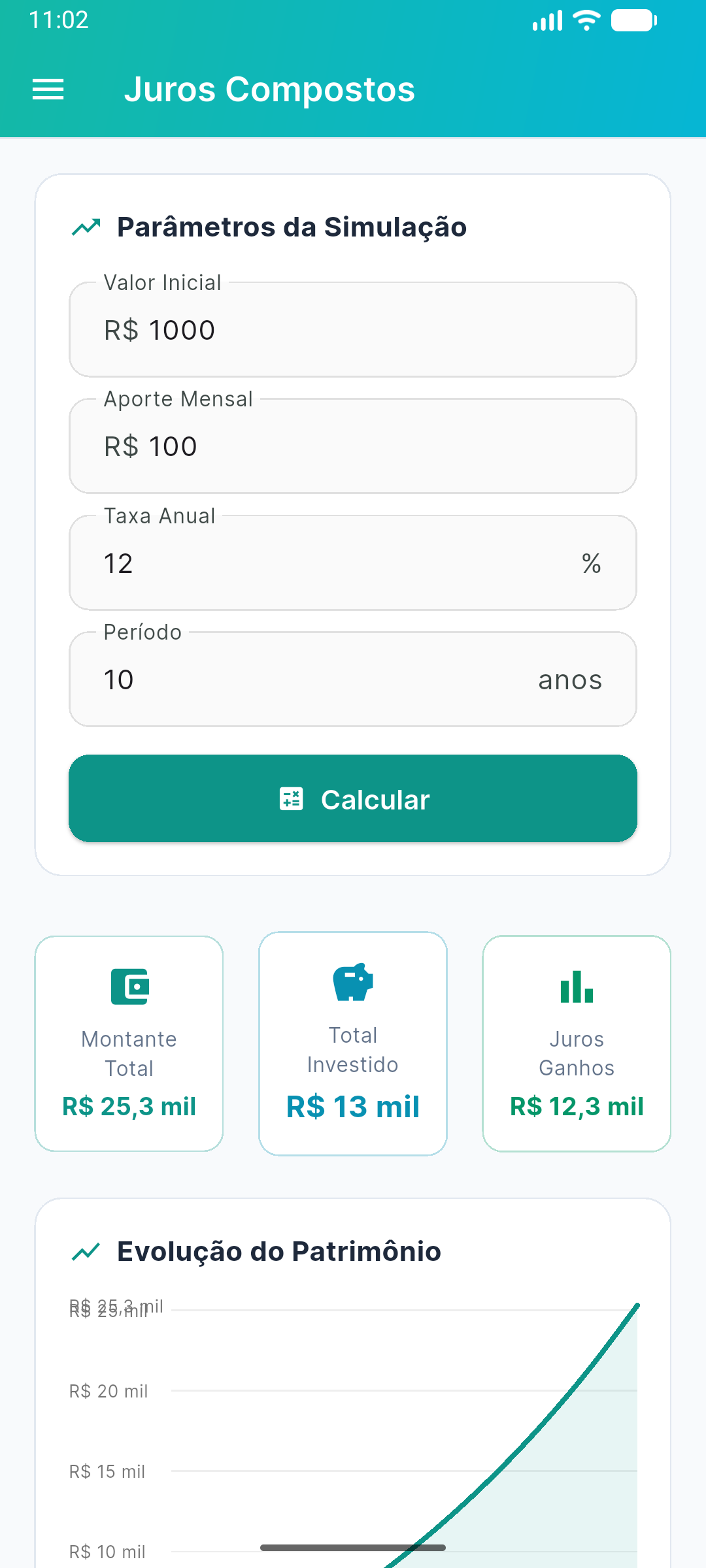This screenshot has width=706, height=1568.
Task: Click the R$ 20 mil axis label
Action: (x=109, y=1390)
